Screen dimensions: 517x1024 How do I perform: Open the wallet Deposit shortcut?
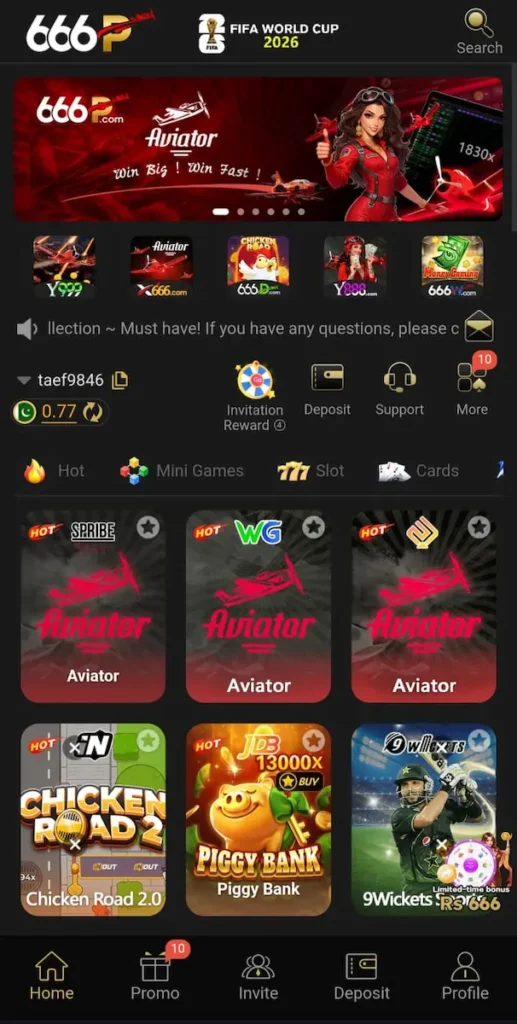327,377
